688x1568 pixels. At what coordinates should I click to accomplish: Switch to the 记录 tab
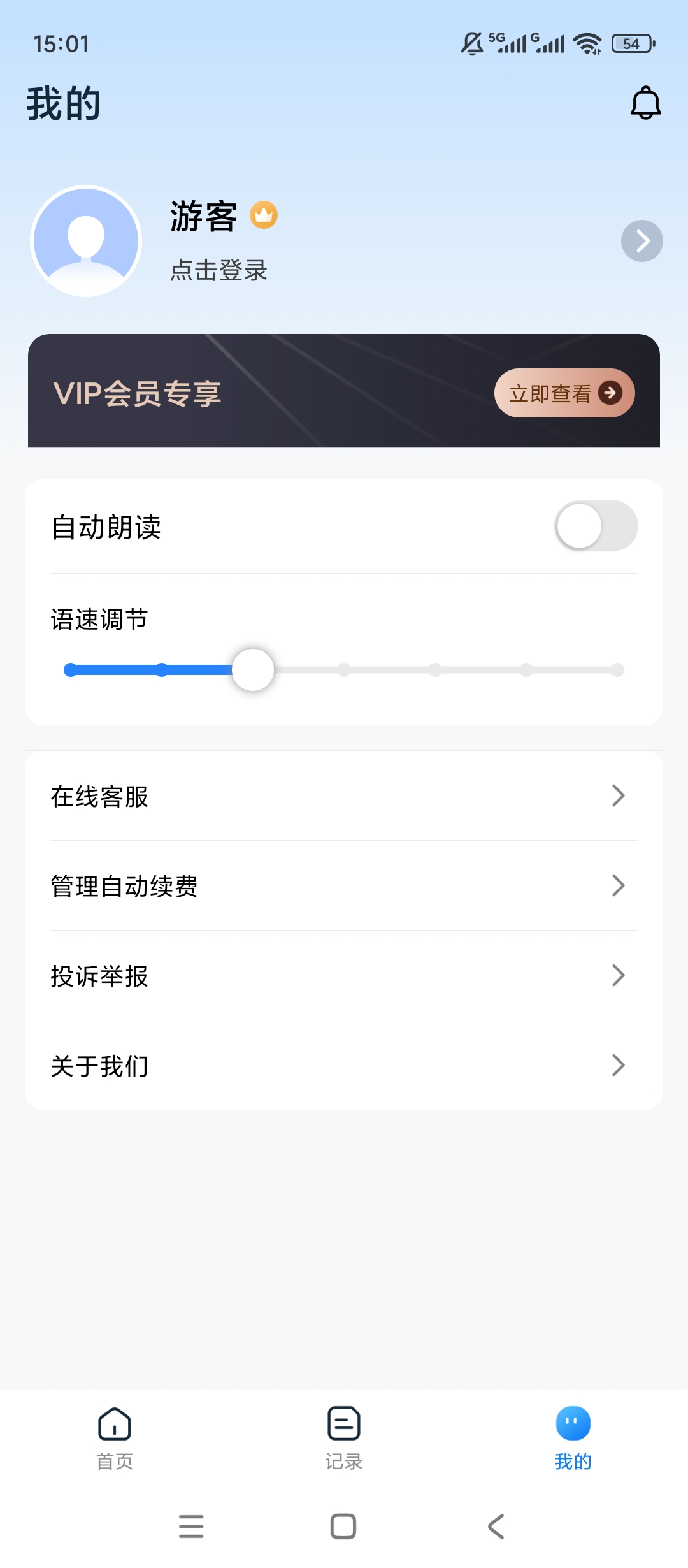(x=344, y=1439)
